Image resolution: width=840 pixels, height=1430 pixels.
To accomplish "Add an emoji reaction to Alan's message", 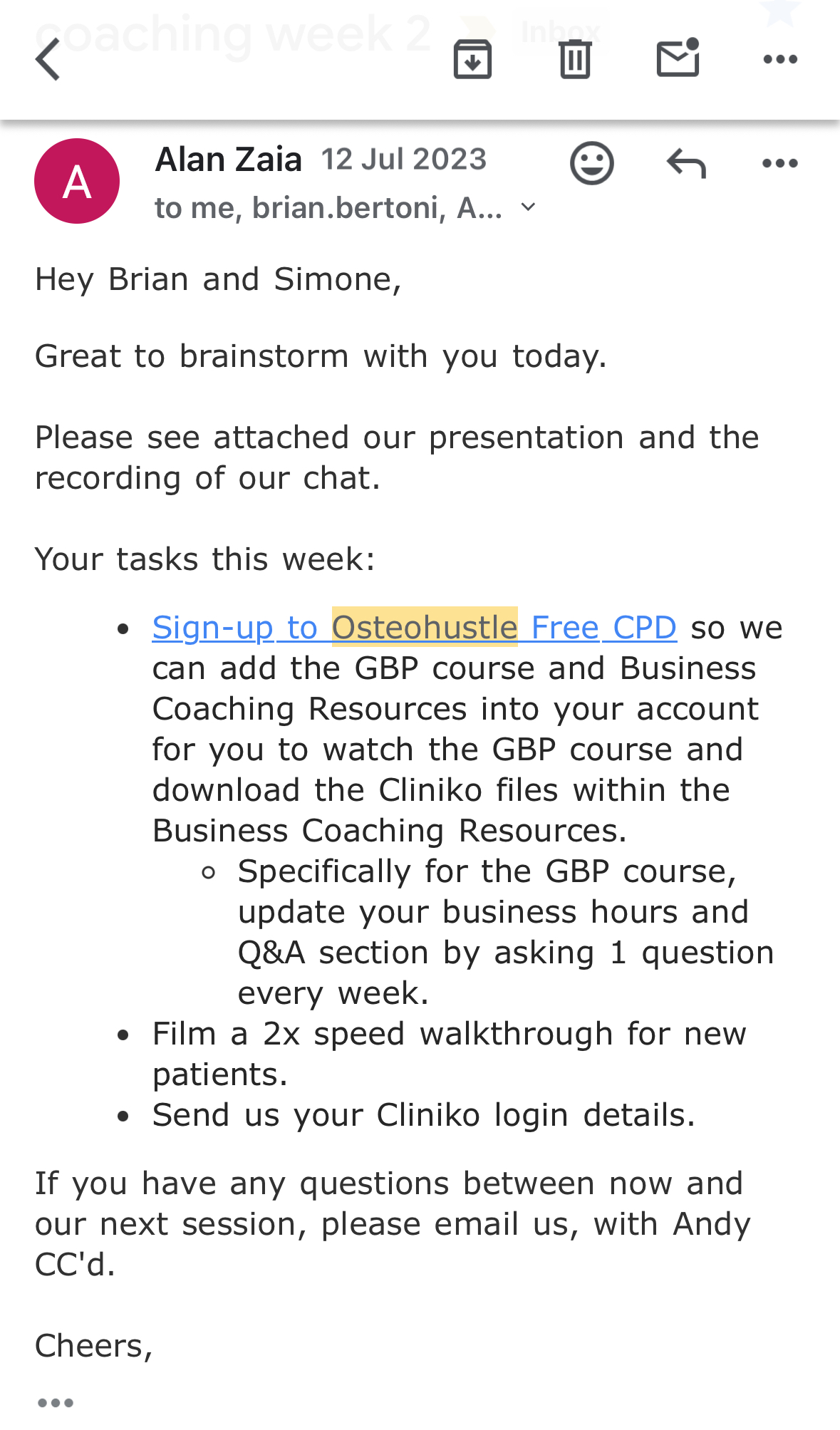I will pos(591,163).
